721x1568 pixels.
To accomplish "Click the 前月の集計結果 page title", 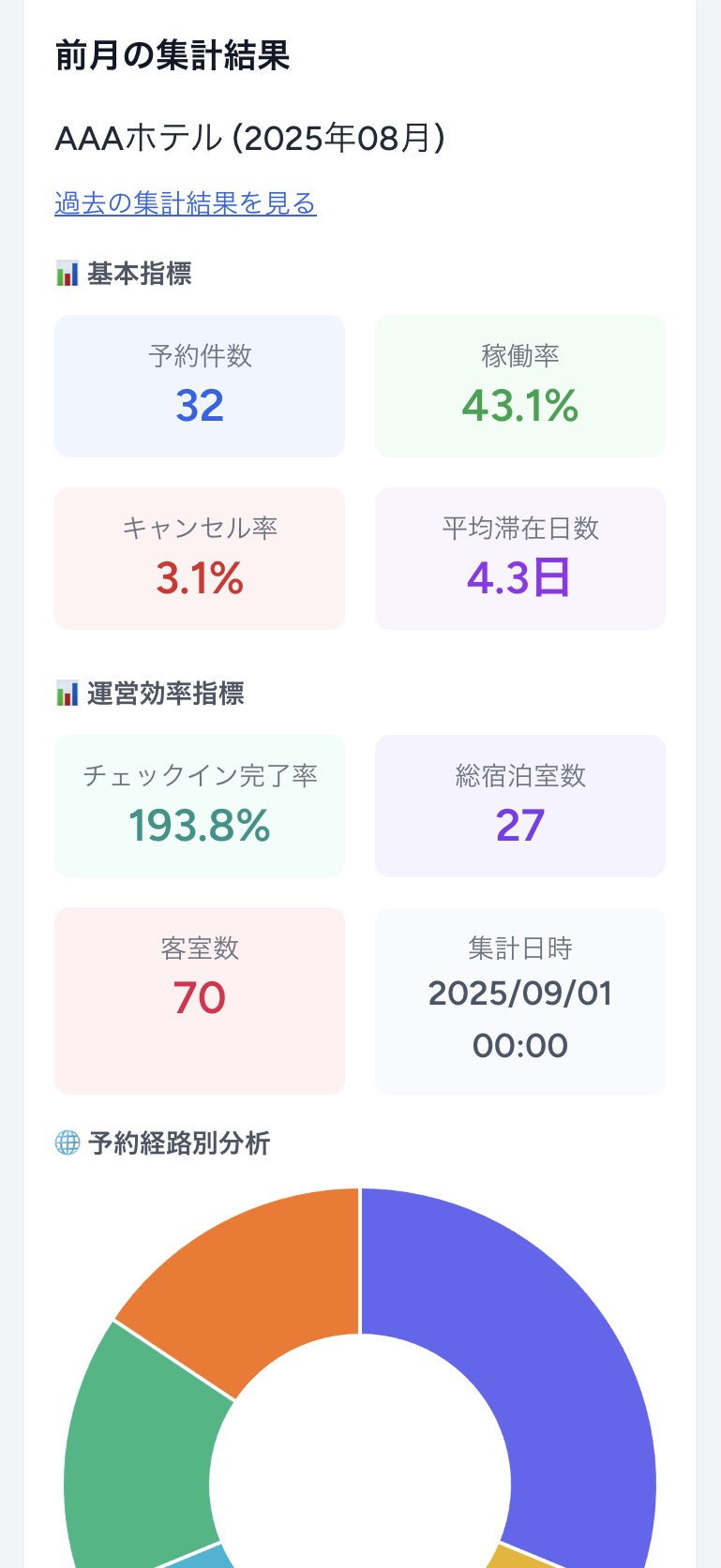I will click(173, 57).
